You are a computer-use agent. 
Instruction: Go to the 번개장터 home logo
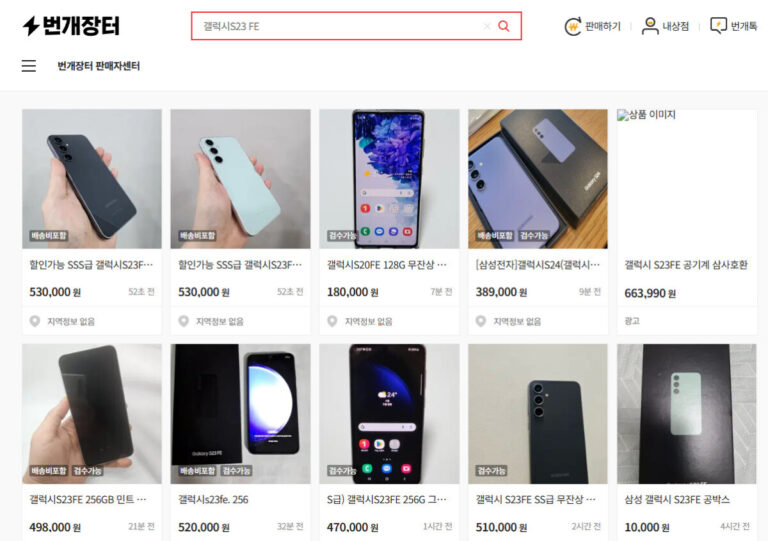coord(70,26)
